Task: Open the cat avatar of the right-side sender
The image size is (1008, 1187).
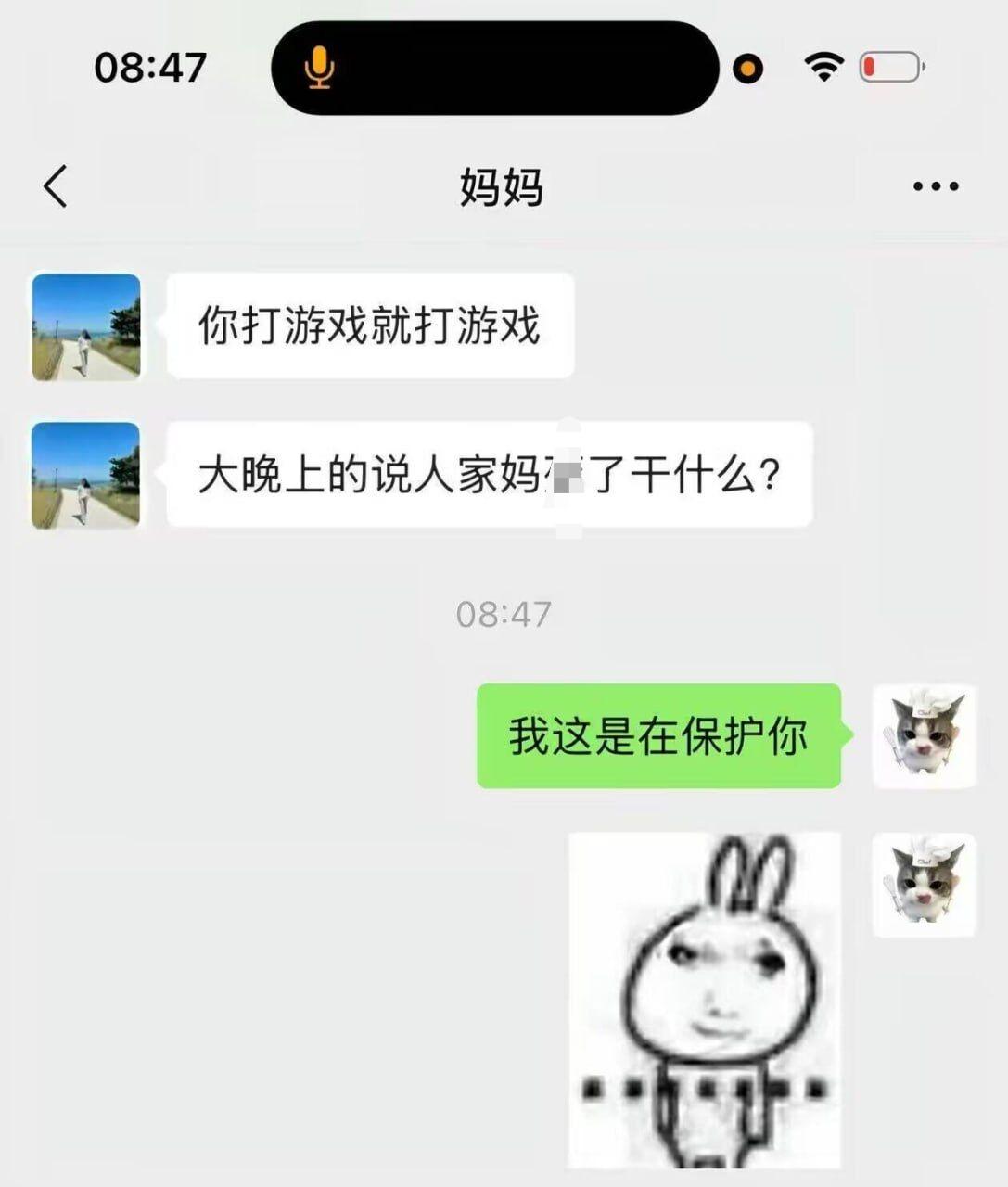Action: (x=924, y=736)
